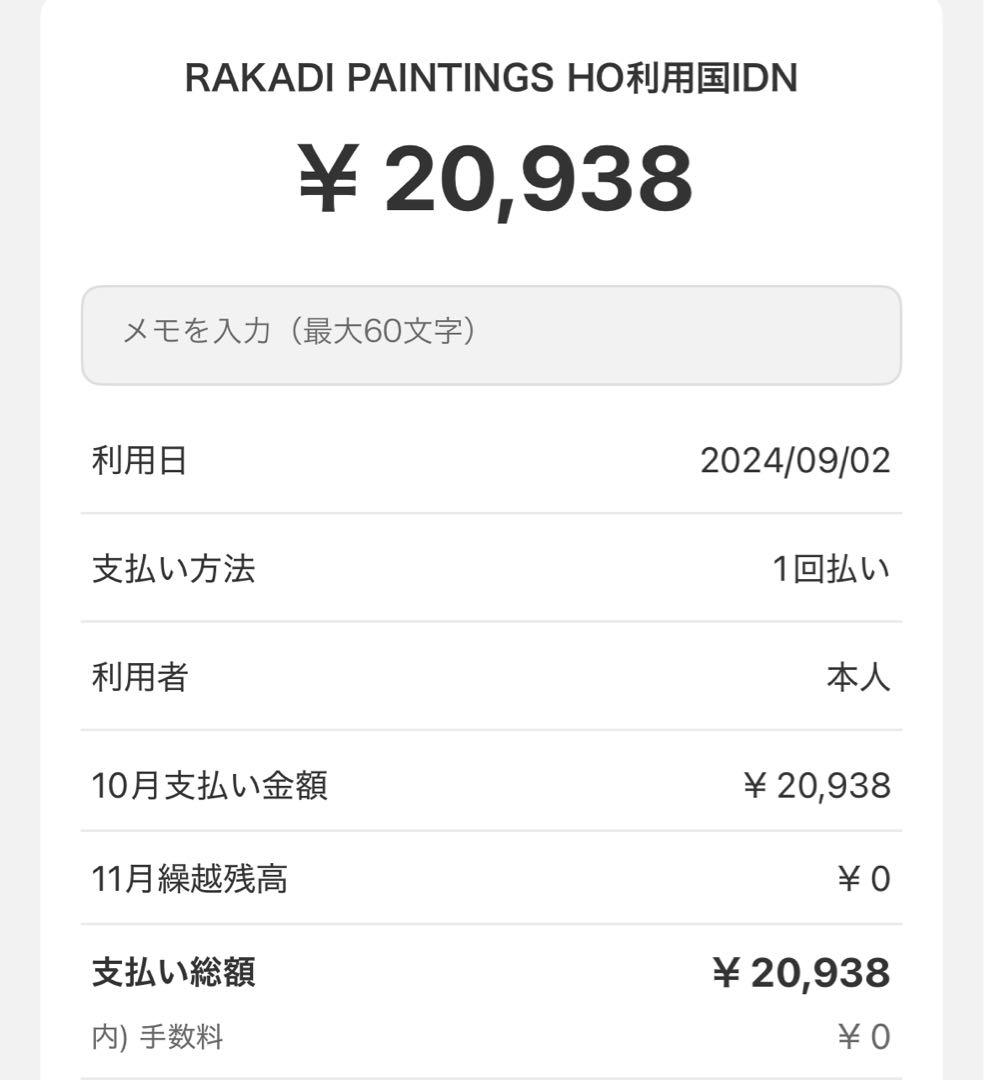The height and width of the screenshot is (1080, 984).
Task: Select the 本人 user value
Action: tap(861, 676)
